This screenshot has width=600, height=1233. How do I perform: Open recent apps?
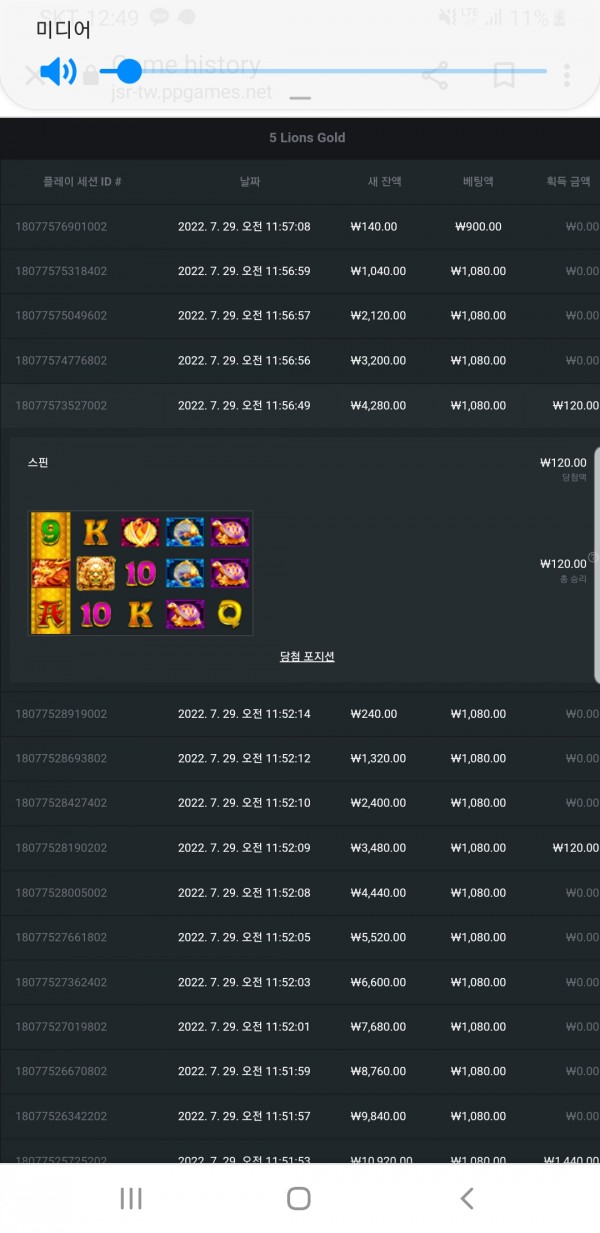[x=131, y=1198]
